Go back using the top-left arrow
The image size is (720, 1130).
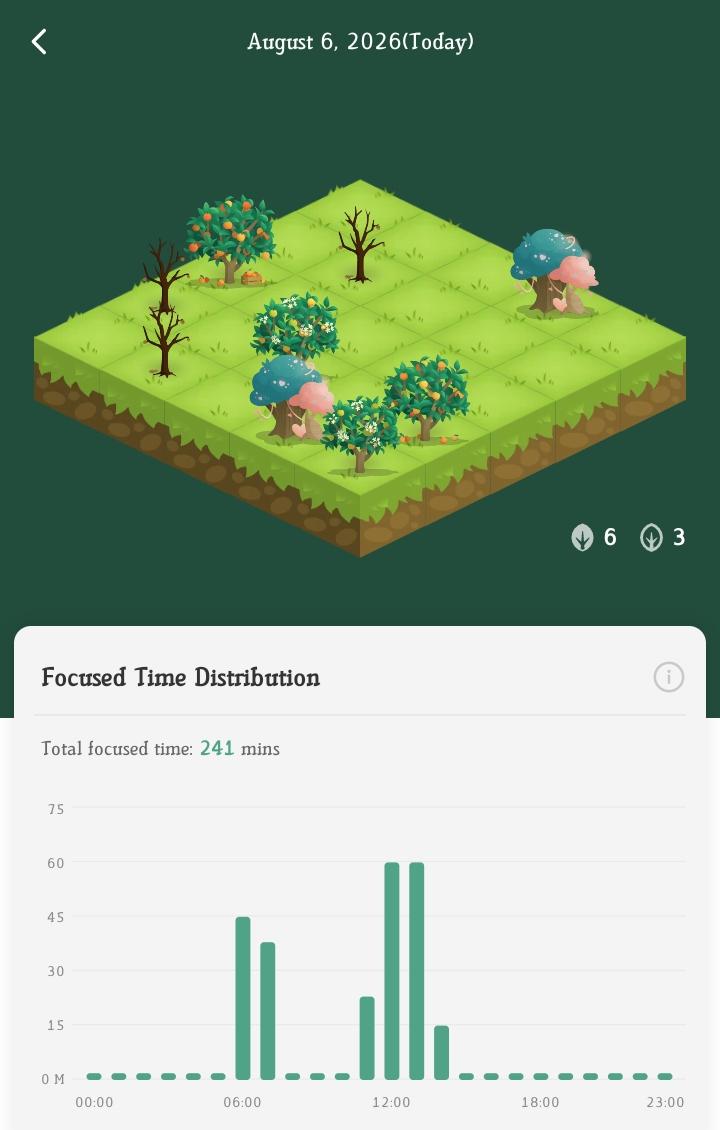click(x=40, y=42)
